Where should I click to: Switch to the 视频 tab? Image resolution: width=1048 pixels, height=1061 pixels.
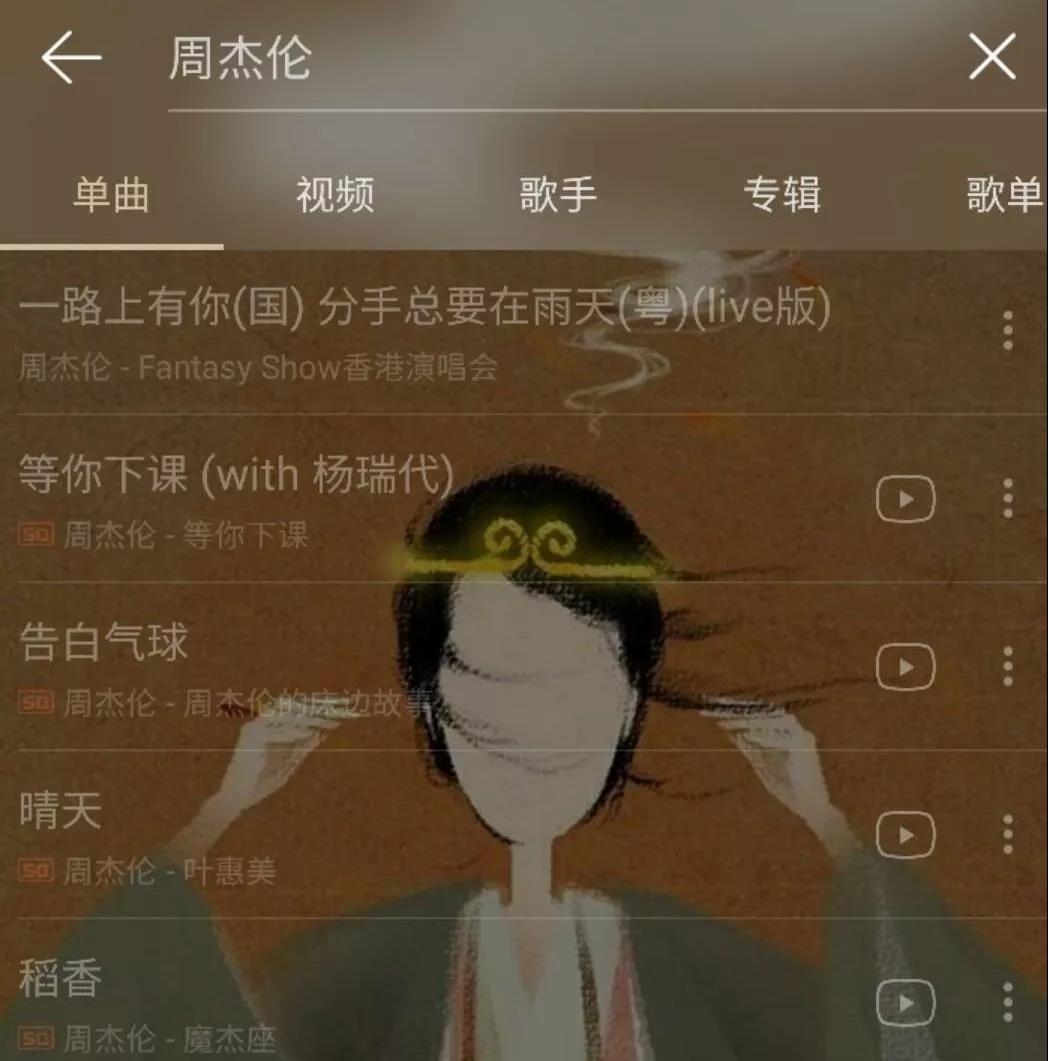(x=335, y=195)
